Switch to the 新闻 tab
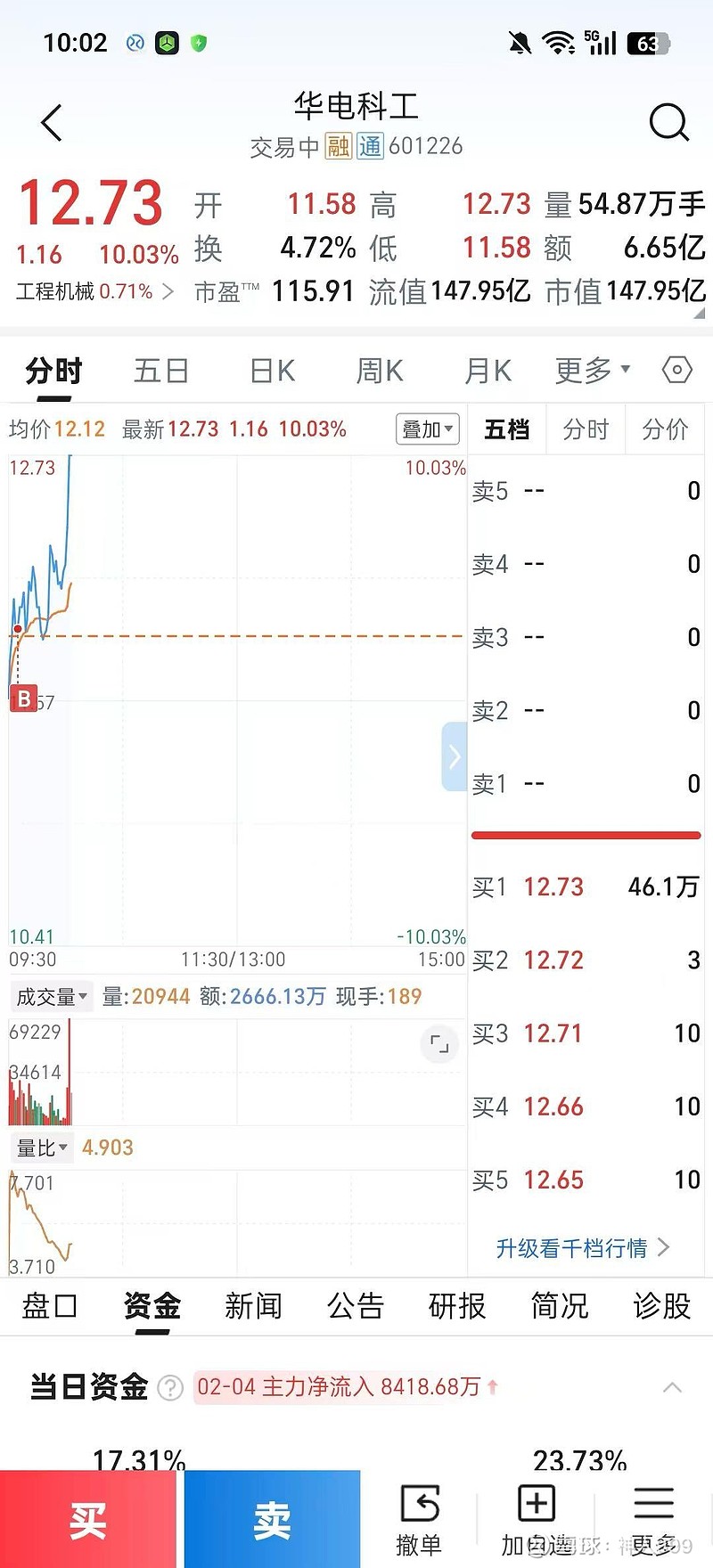The width and height of the screenshot is (713, 1568). click(253, 1306)
